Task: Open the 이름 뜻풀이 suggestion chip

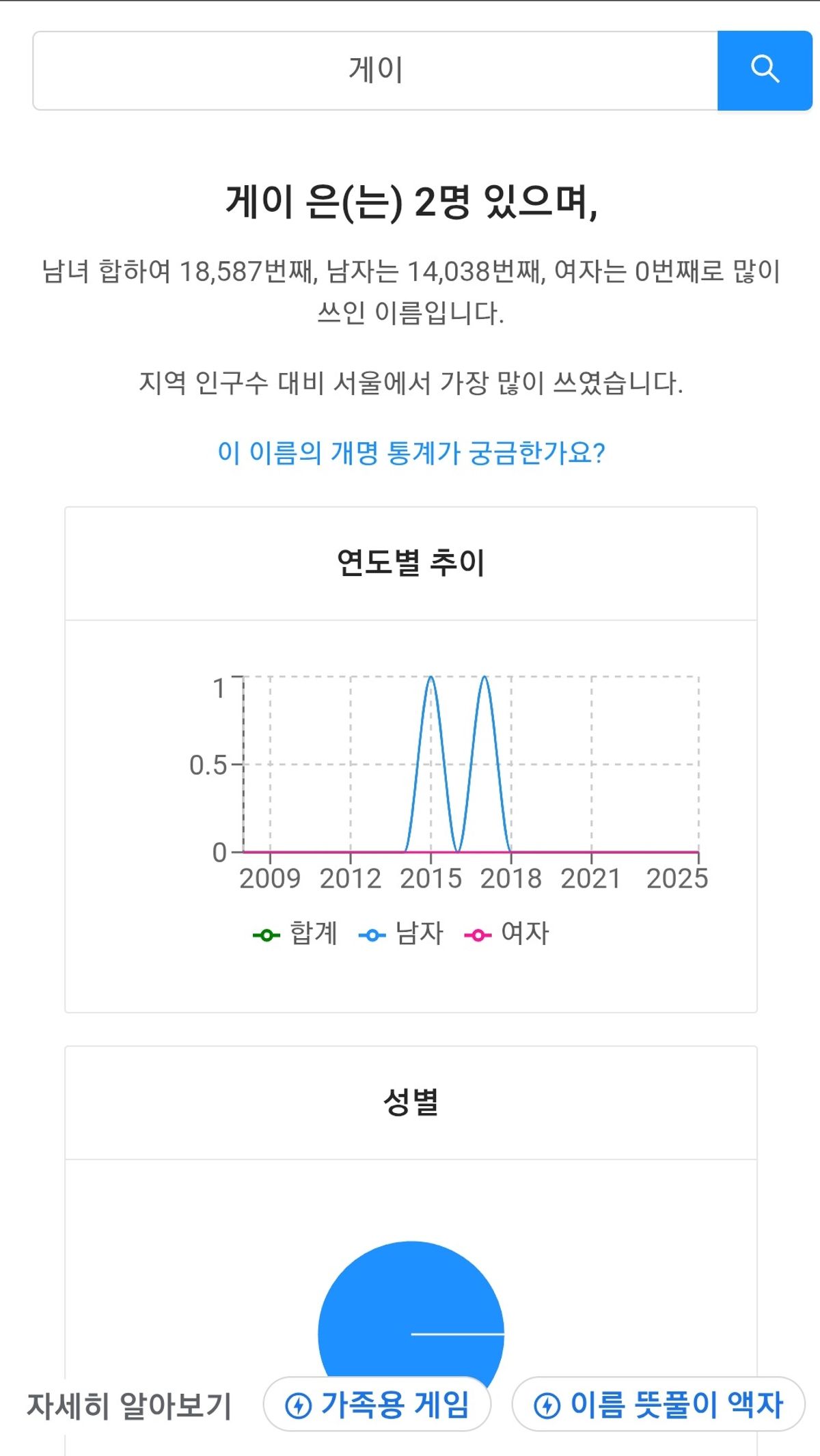Action: pyautogui.click(x=658, y=1405)
